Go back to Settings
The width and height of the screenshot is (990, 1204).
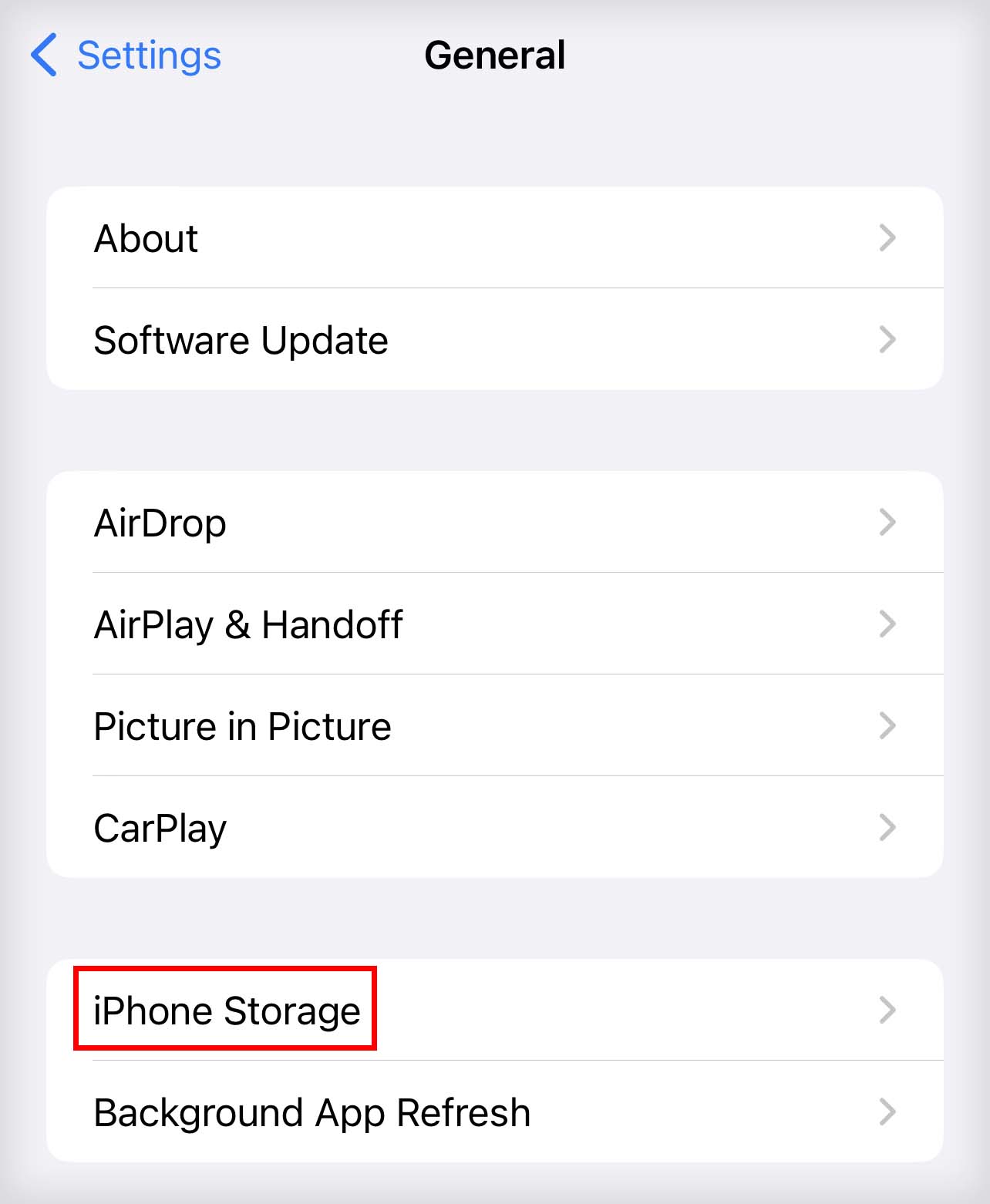coord(126,55)
